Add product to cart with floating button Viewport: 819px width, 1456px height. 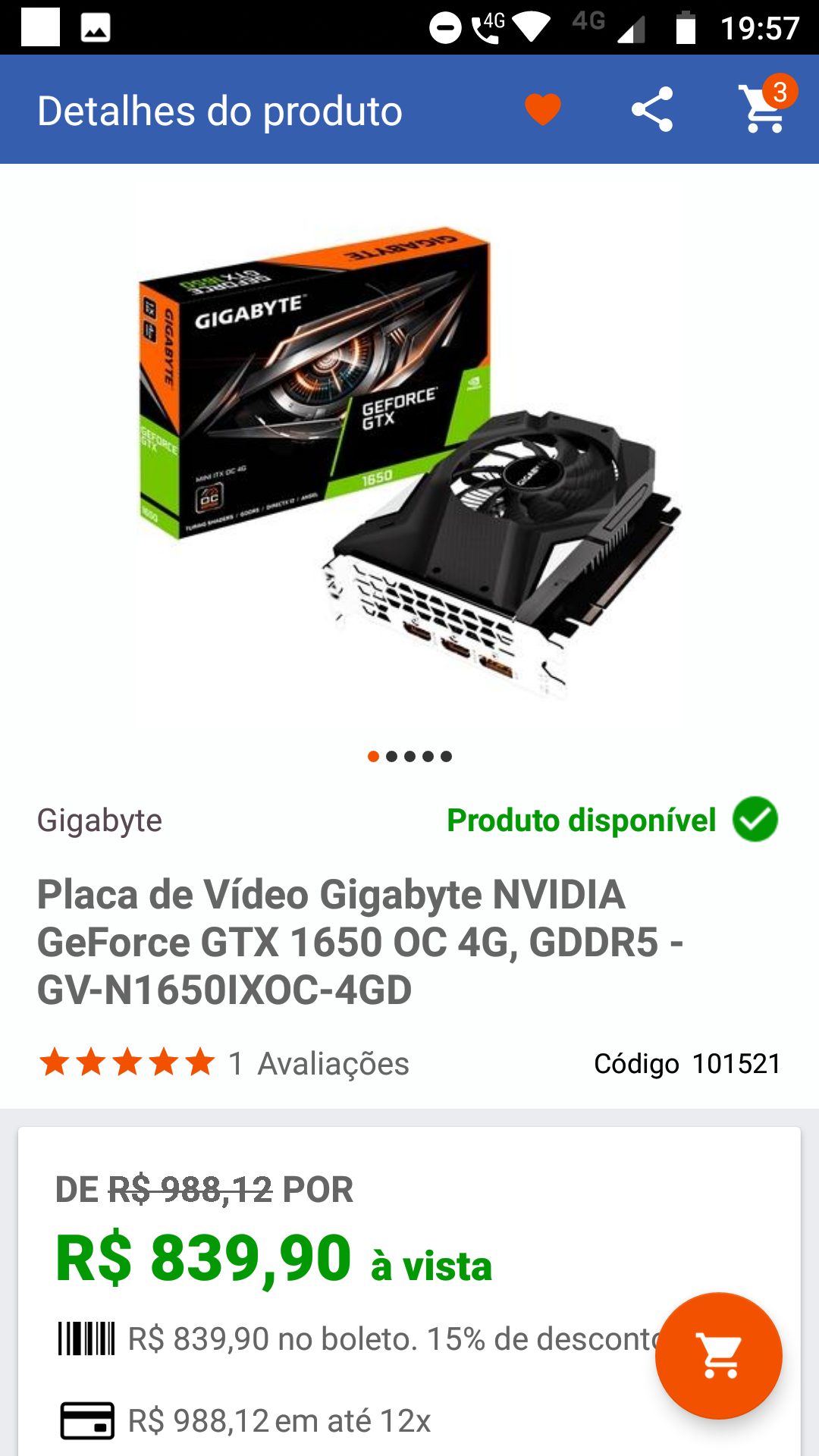[x=718, y=1356]
